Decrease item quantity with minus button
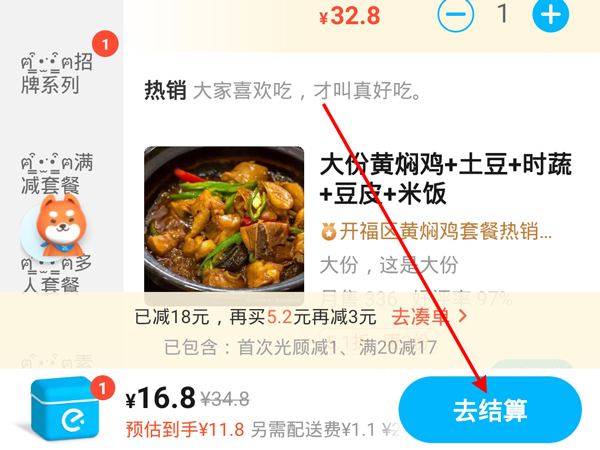Image resolution: width=600 pixels, height=450 pixels. pyautogui.click(x=456, y=14)
